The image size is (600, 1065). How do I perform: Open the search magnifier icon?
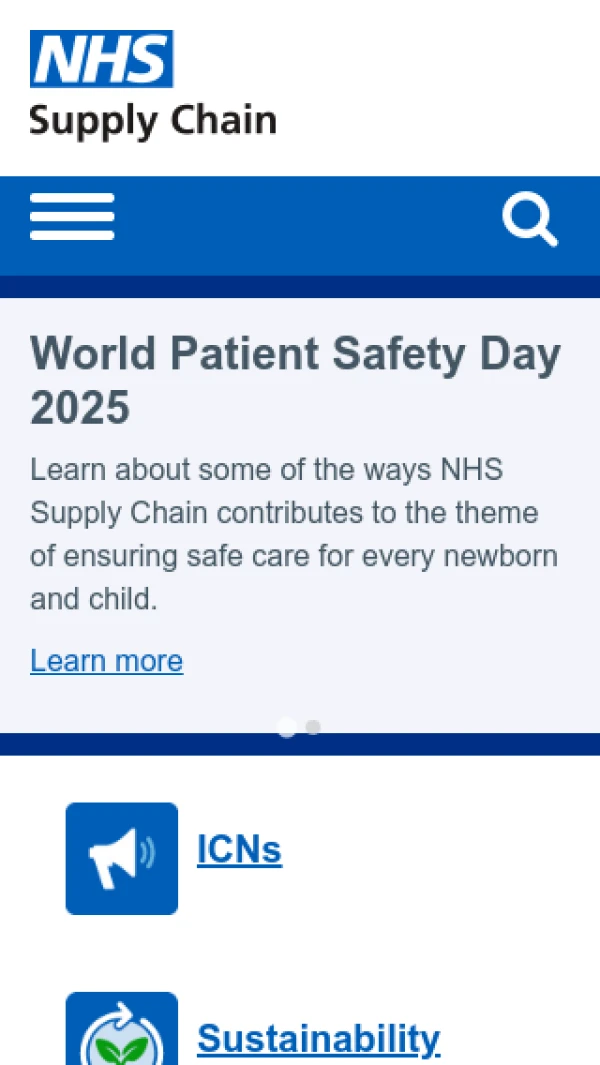pos(529,219)
